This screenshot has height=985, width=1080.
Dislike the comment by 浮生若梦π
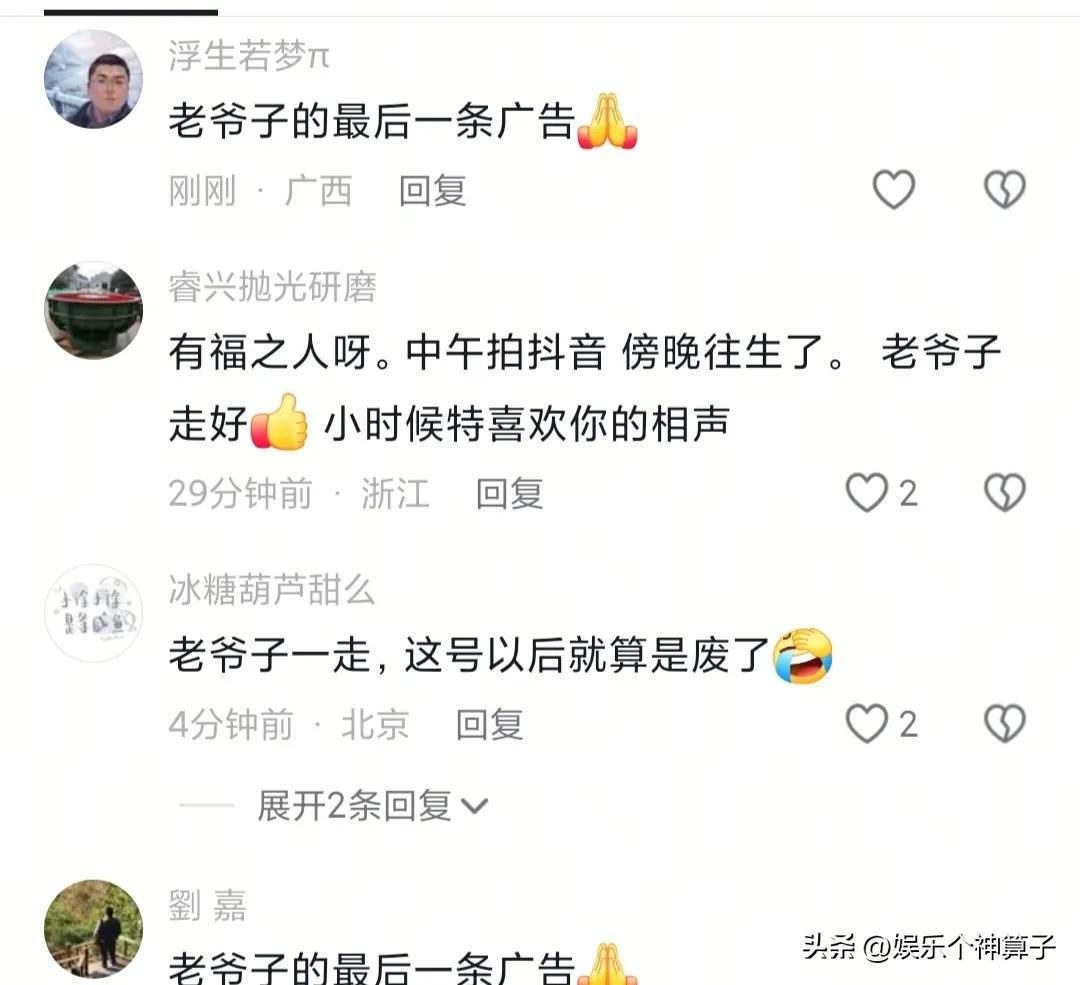1004,189
